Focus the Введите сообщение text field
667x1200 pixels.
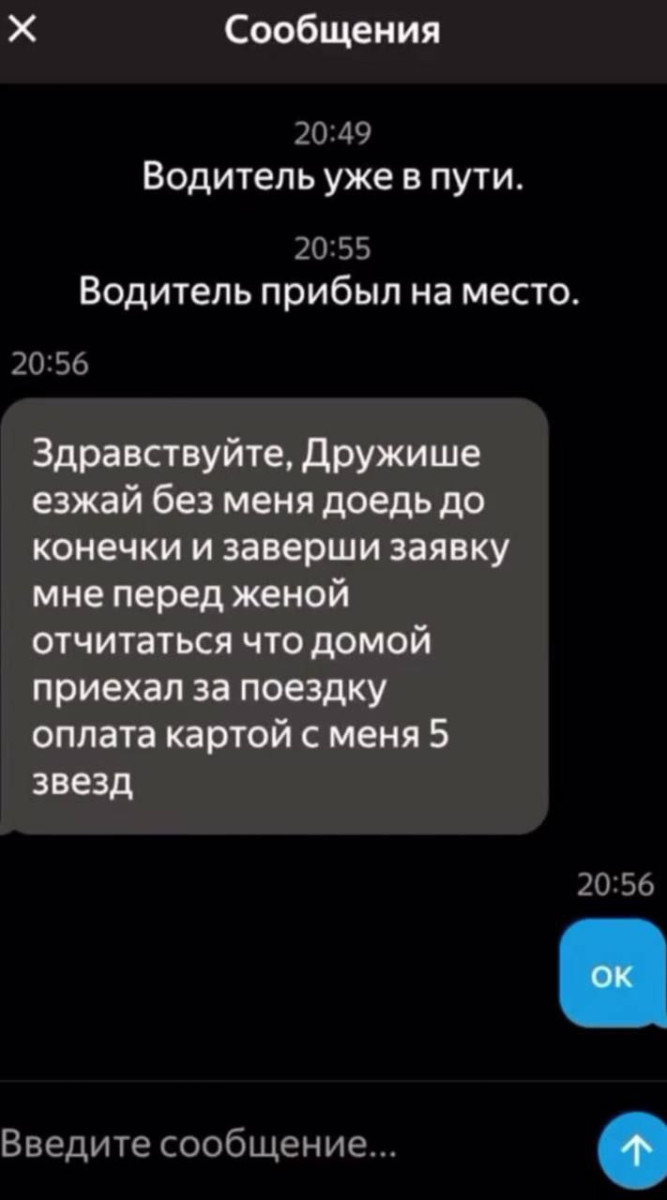point(280,1140)
